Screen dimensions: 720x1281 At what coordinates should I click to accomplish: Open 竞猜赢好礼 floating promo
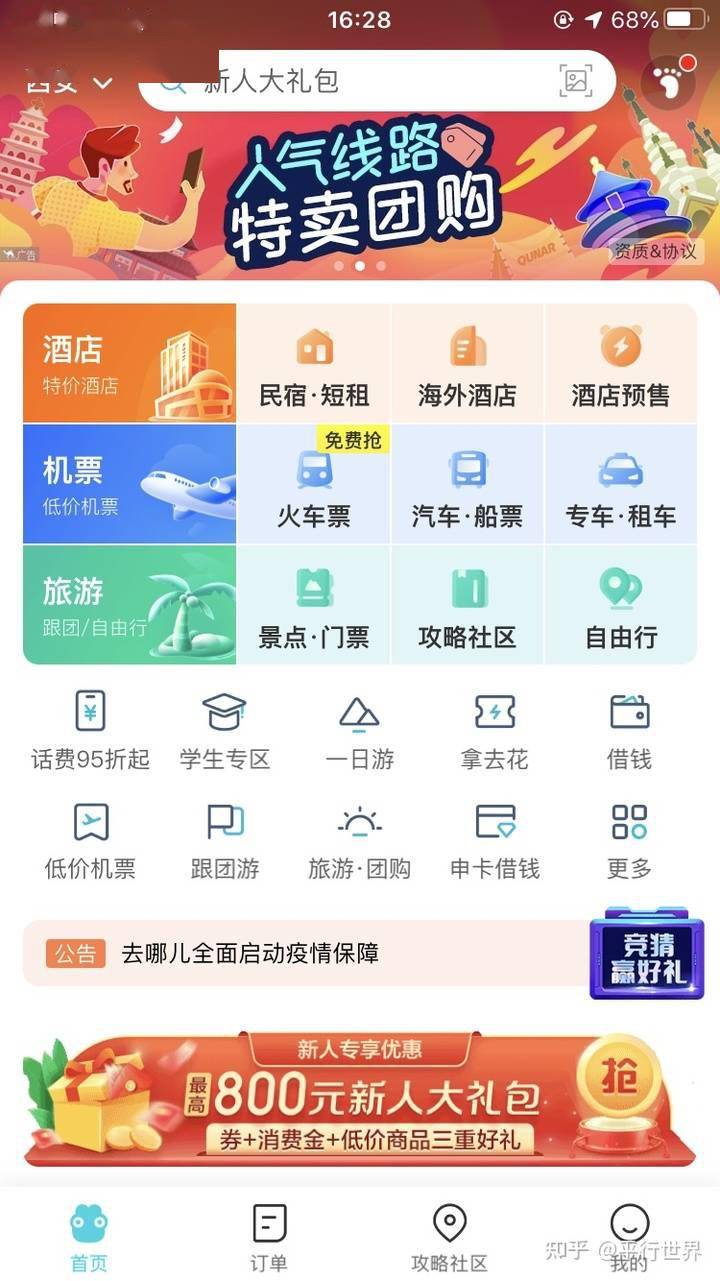tap(647, 954)
